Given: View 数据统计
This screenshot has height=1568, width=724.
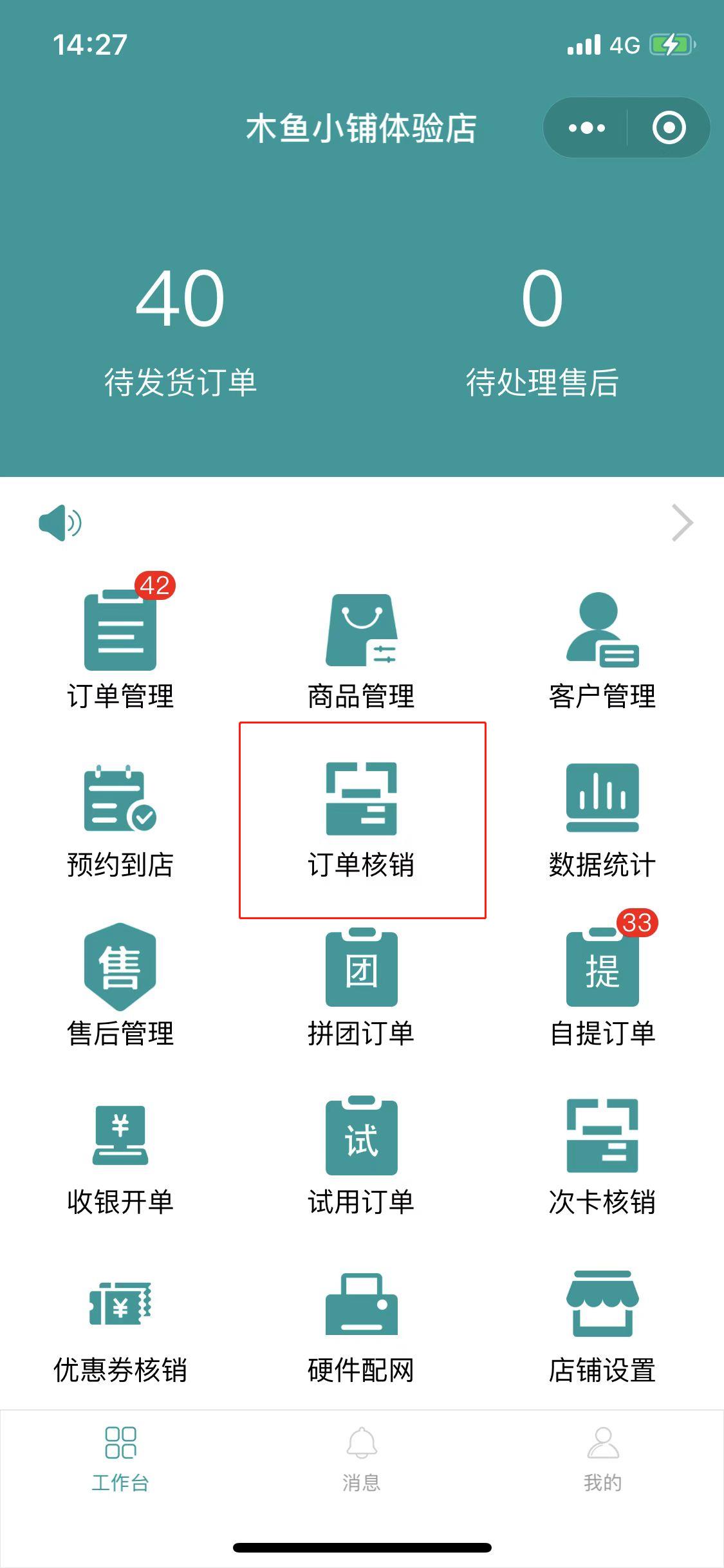Looking at the screenshot, I should (x=602, y=821).
